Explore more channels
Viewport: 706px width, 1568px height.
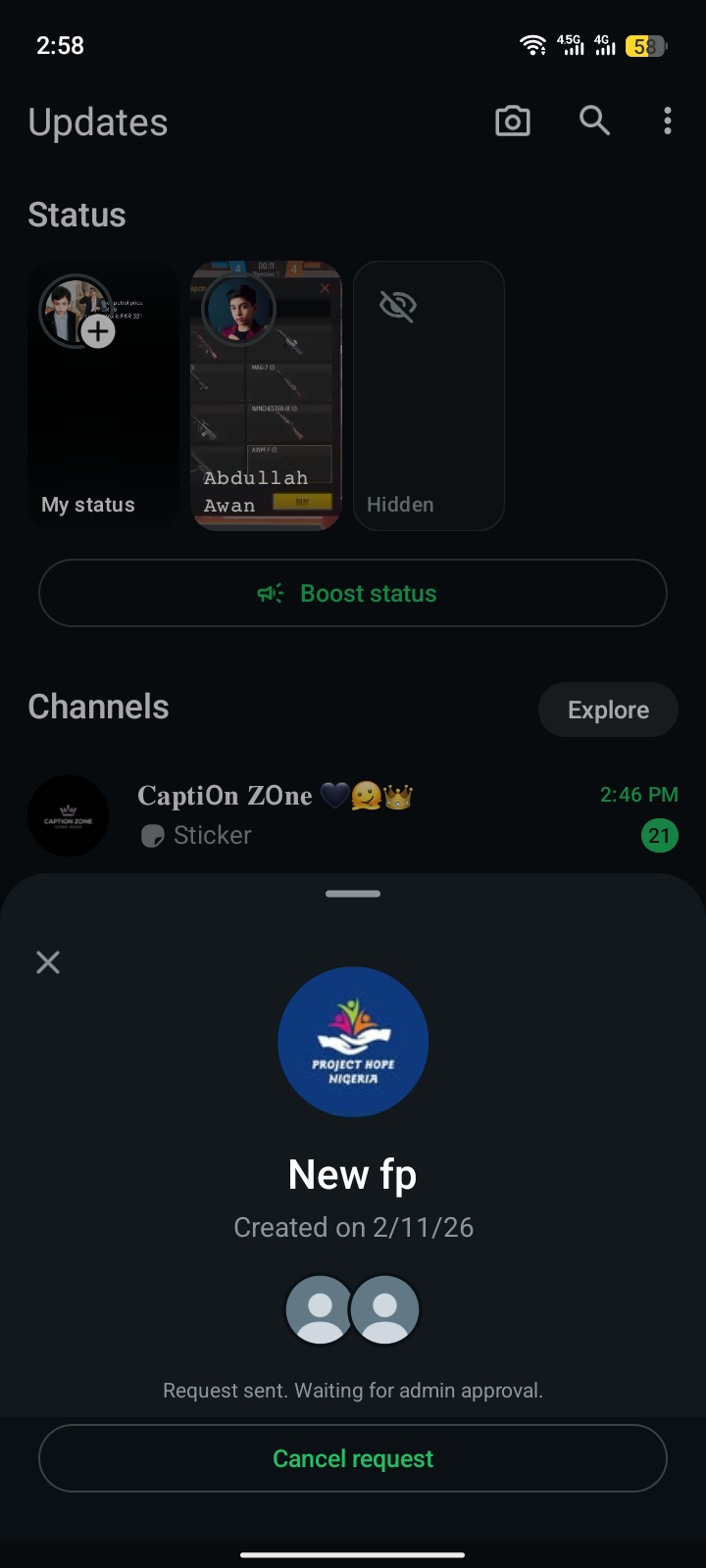[x=608, y=710]
